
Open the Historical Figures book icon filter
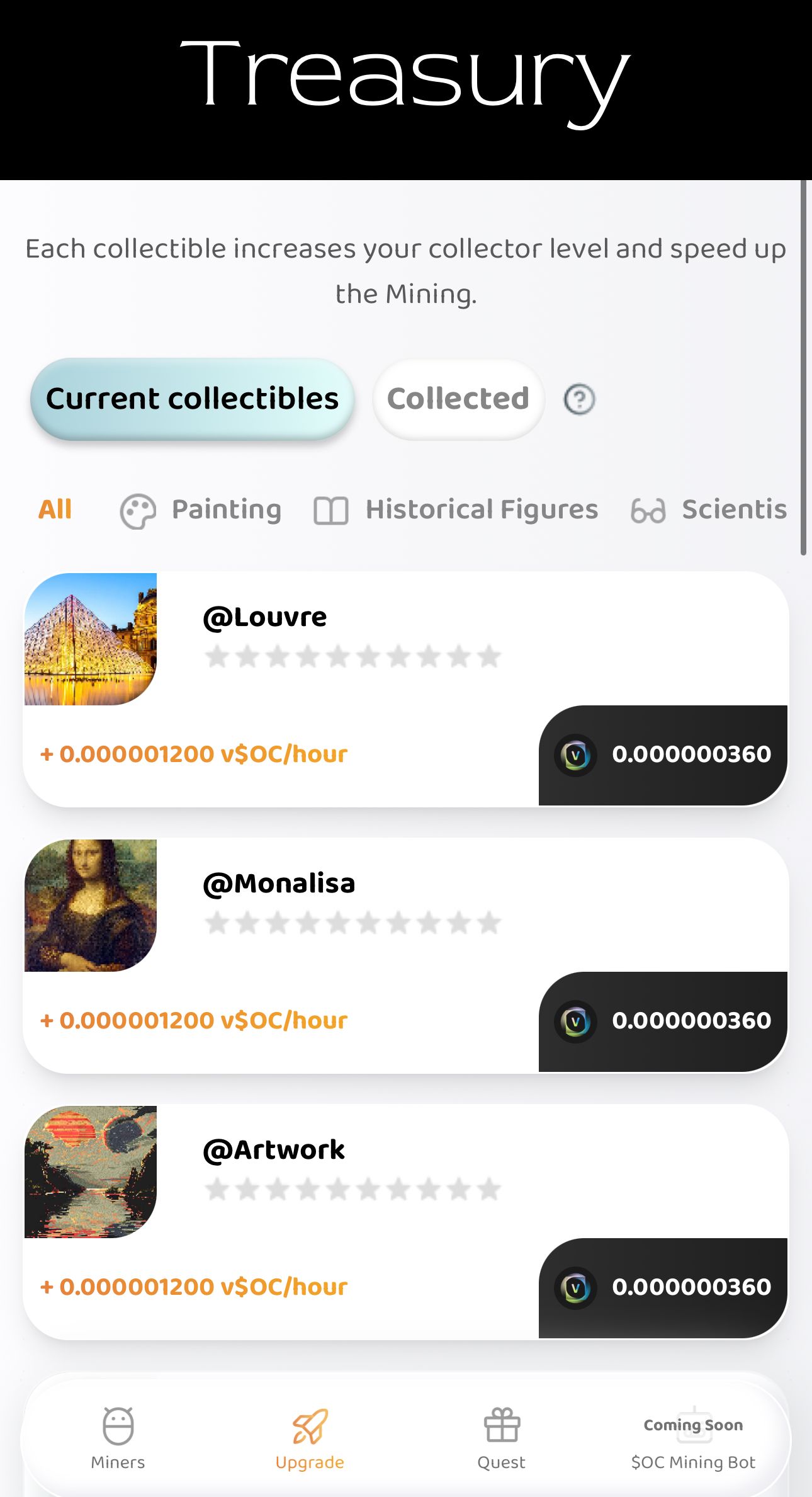click(330, 511)
